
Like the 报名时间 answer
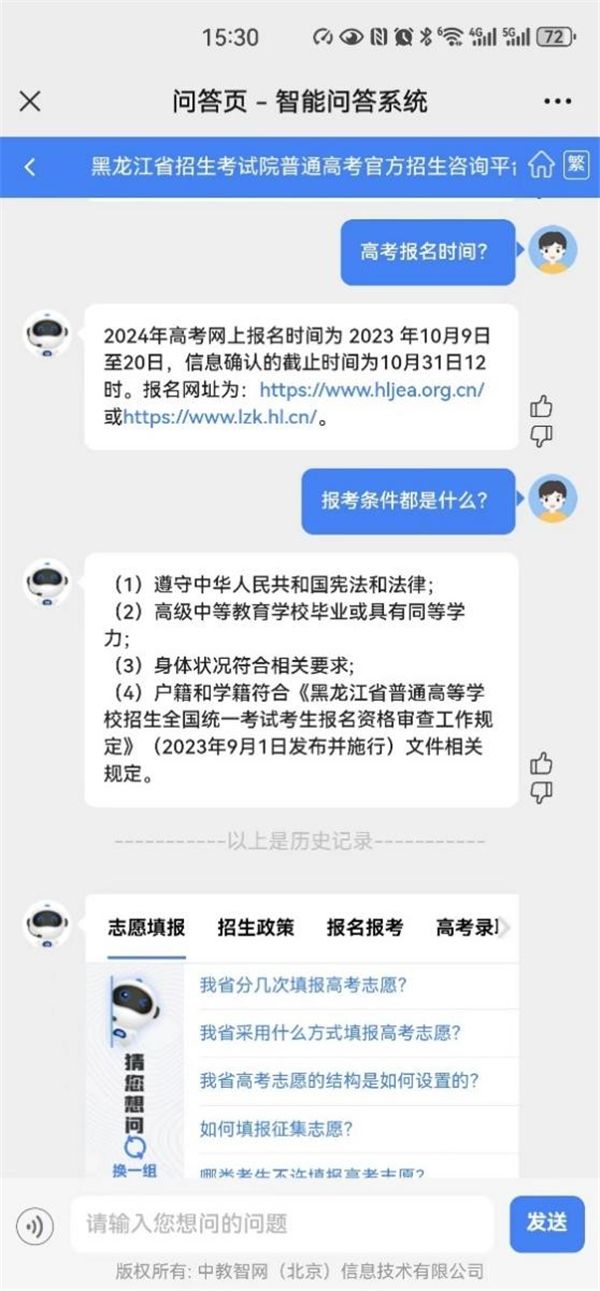[541, 406]
